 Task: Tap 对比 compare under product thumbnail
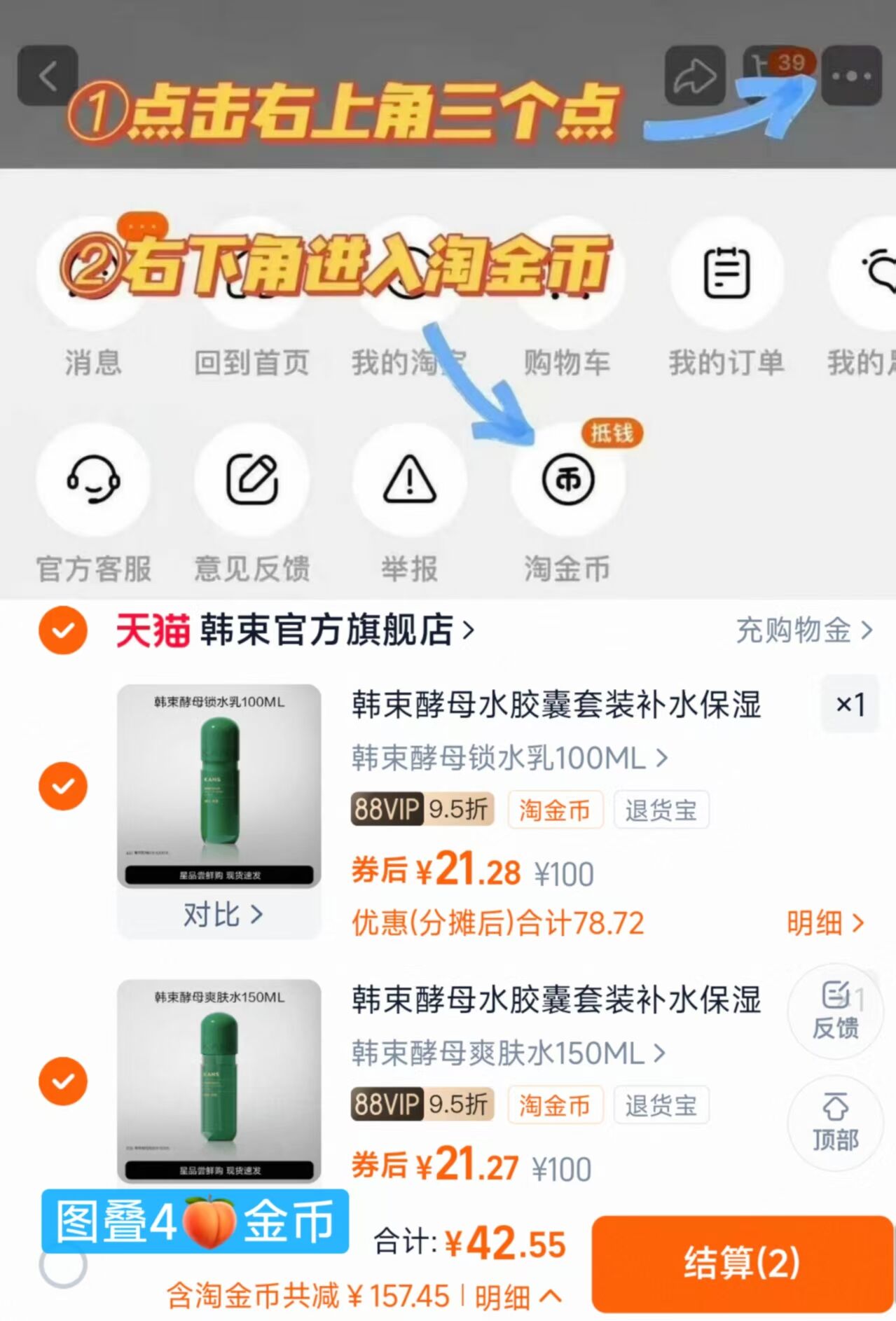pyautogui.click(x=221, y=915)
